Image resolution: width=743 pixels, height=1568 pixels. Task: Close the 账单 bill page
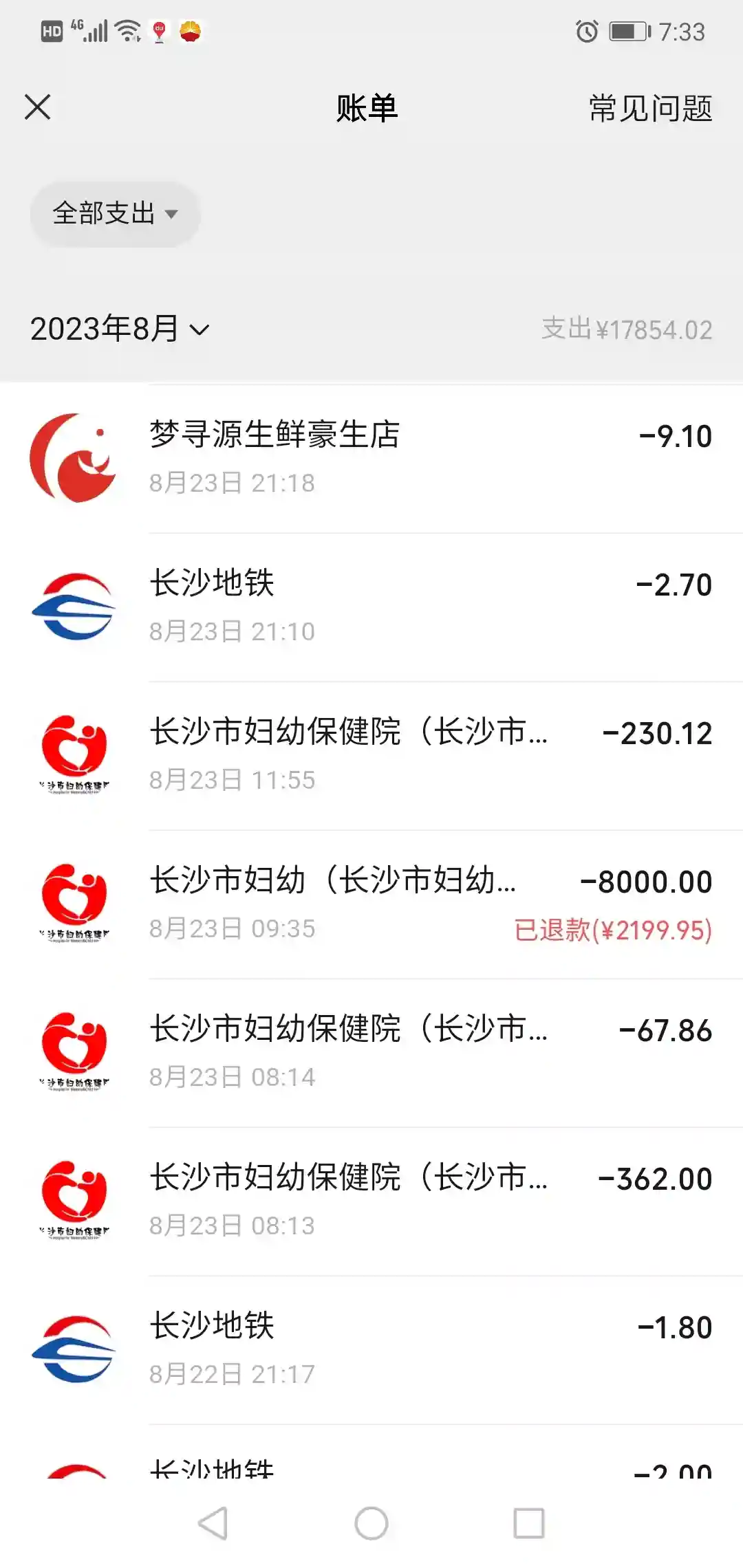click(38, 107)
